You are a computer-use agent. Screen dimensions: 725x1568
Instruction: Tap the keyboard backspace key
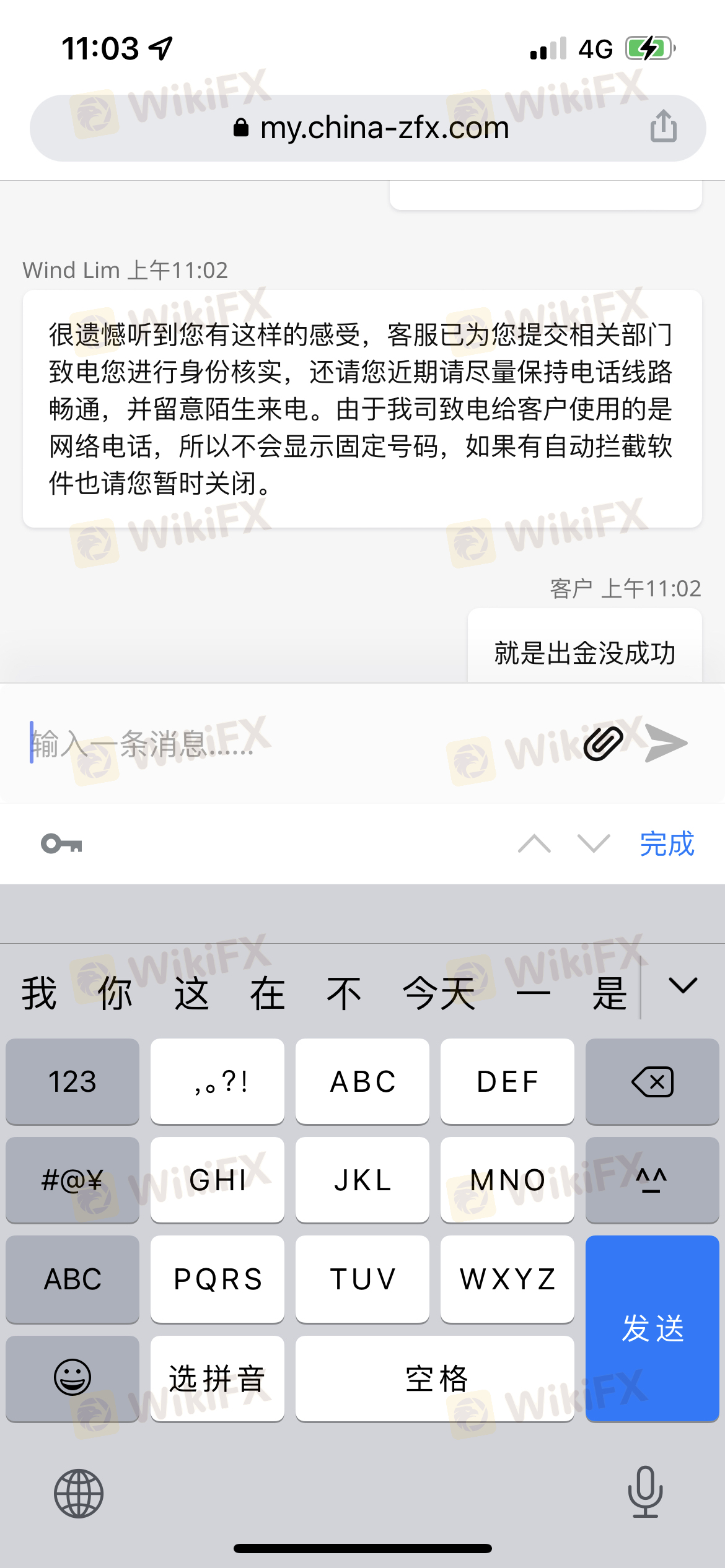tap(652, 1082)
